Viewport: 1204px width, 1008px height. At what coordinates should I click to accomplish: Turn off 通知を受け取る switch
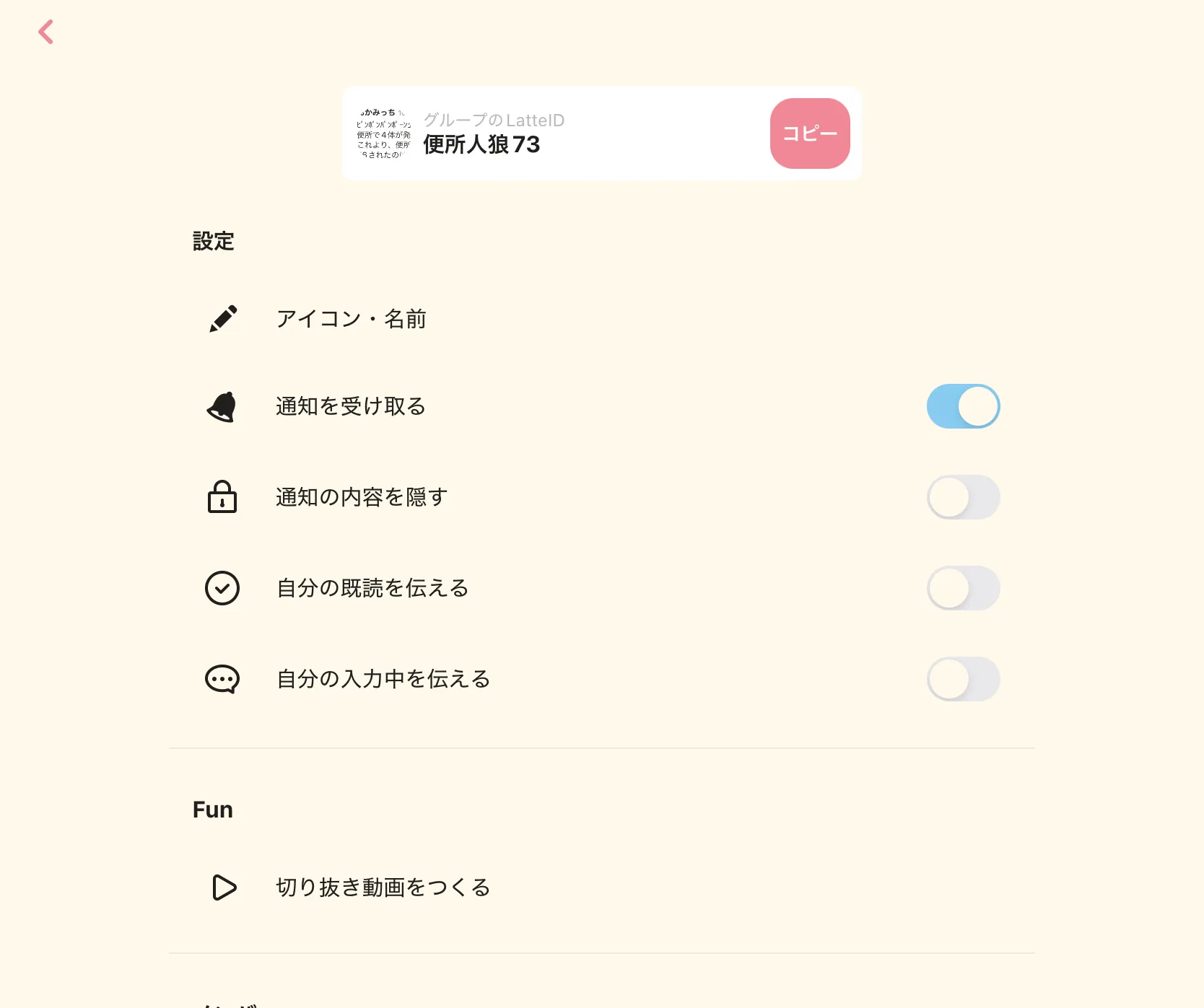coord(963,406)
